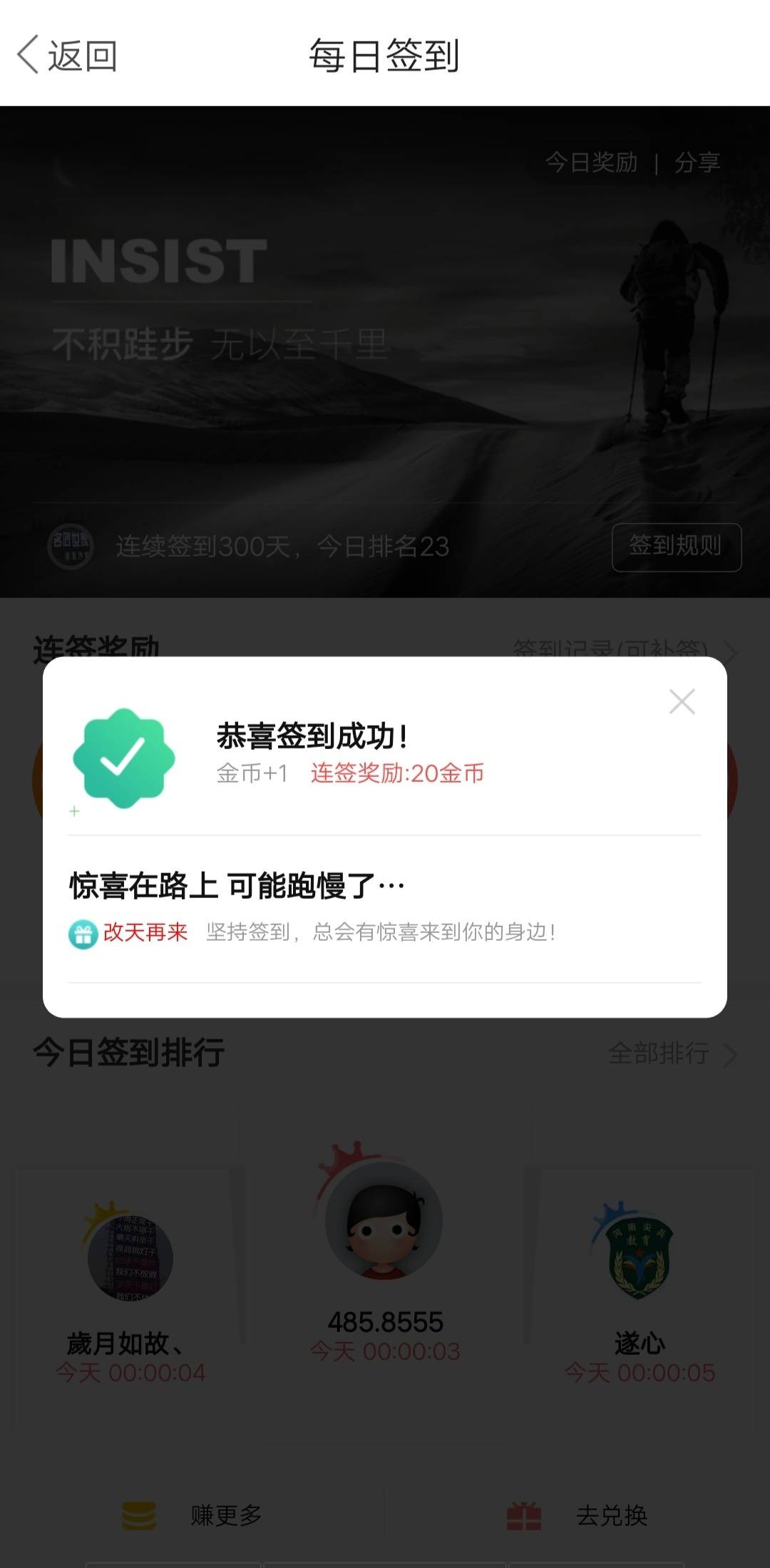770x1568 pixels.
Task: View 全部排行 full ranking
Action: 670,1053
